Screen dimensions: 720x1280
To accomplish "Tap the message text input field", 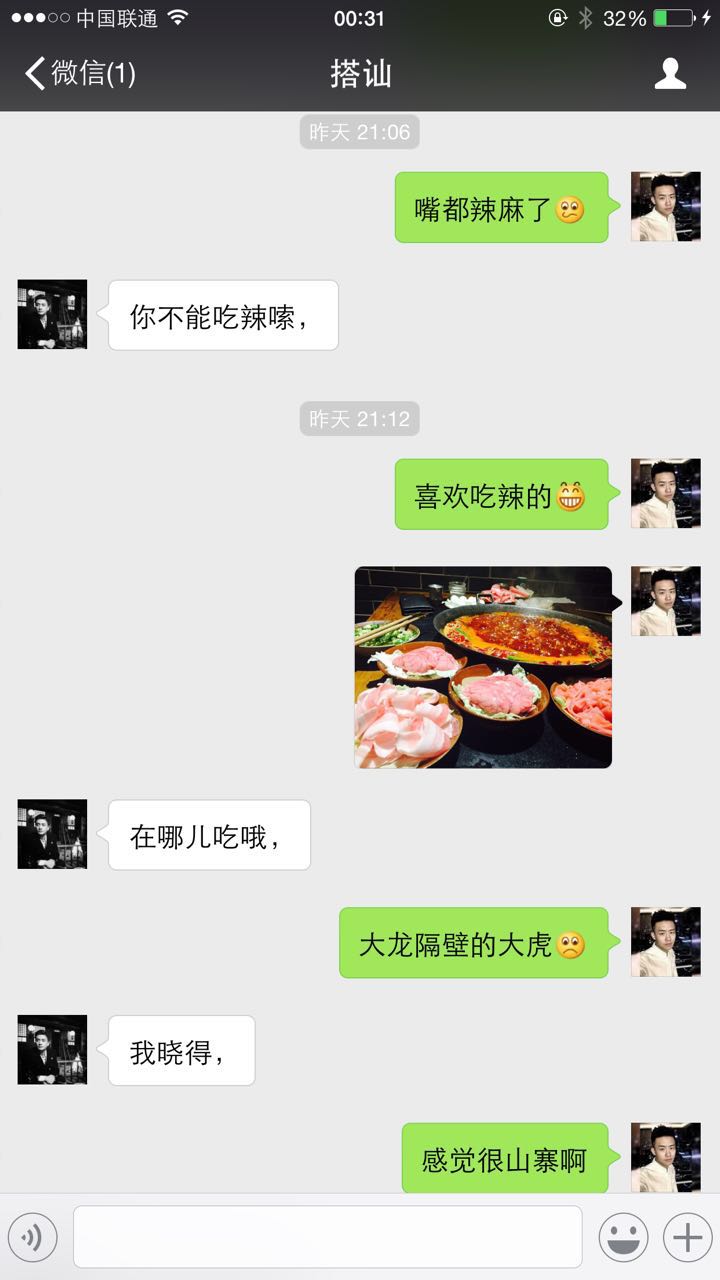I will [x=327, y=1237].
